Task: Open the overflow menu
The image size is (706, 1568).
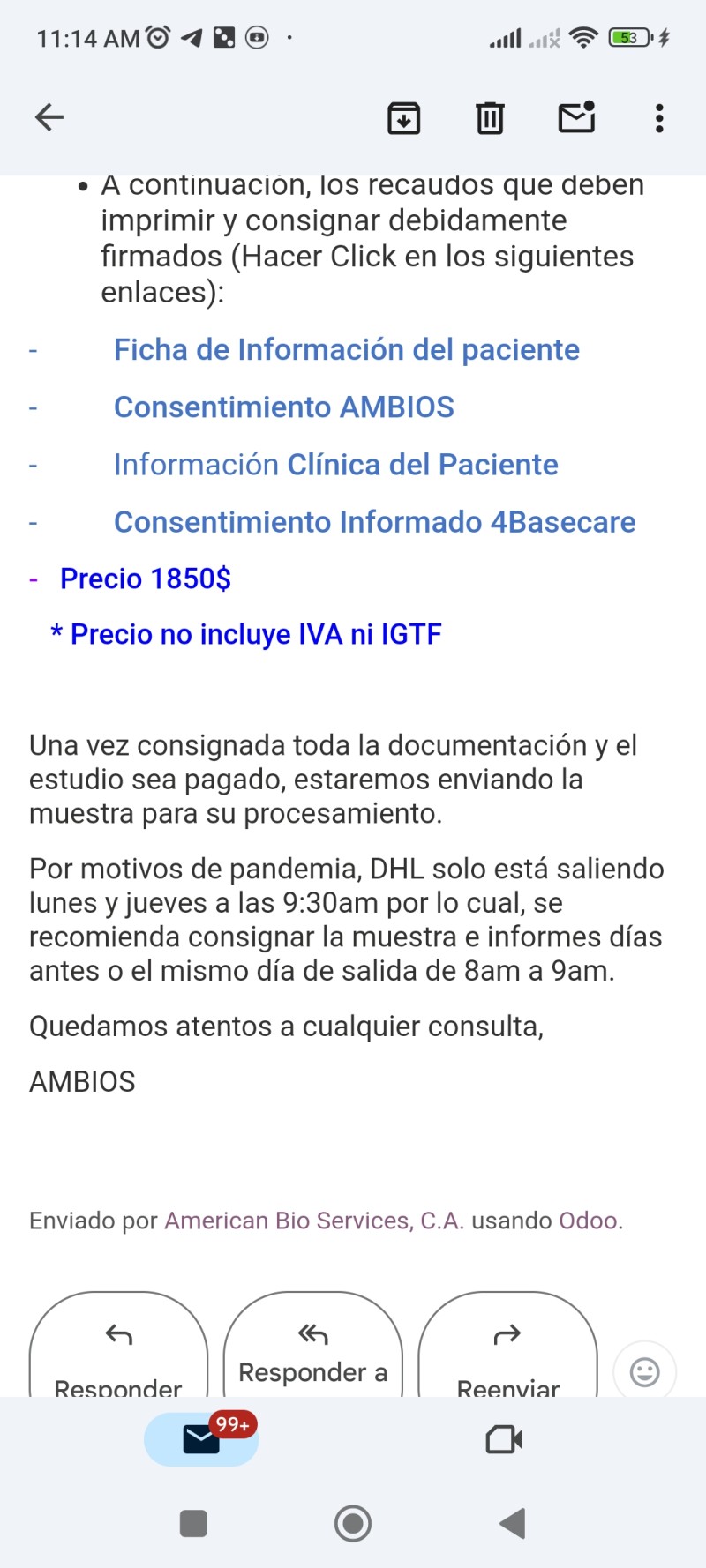Action: [x=659, y=117]
